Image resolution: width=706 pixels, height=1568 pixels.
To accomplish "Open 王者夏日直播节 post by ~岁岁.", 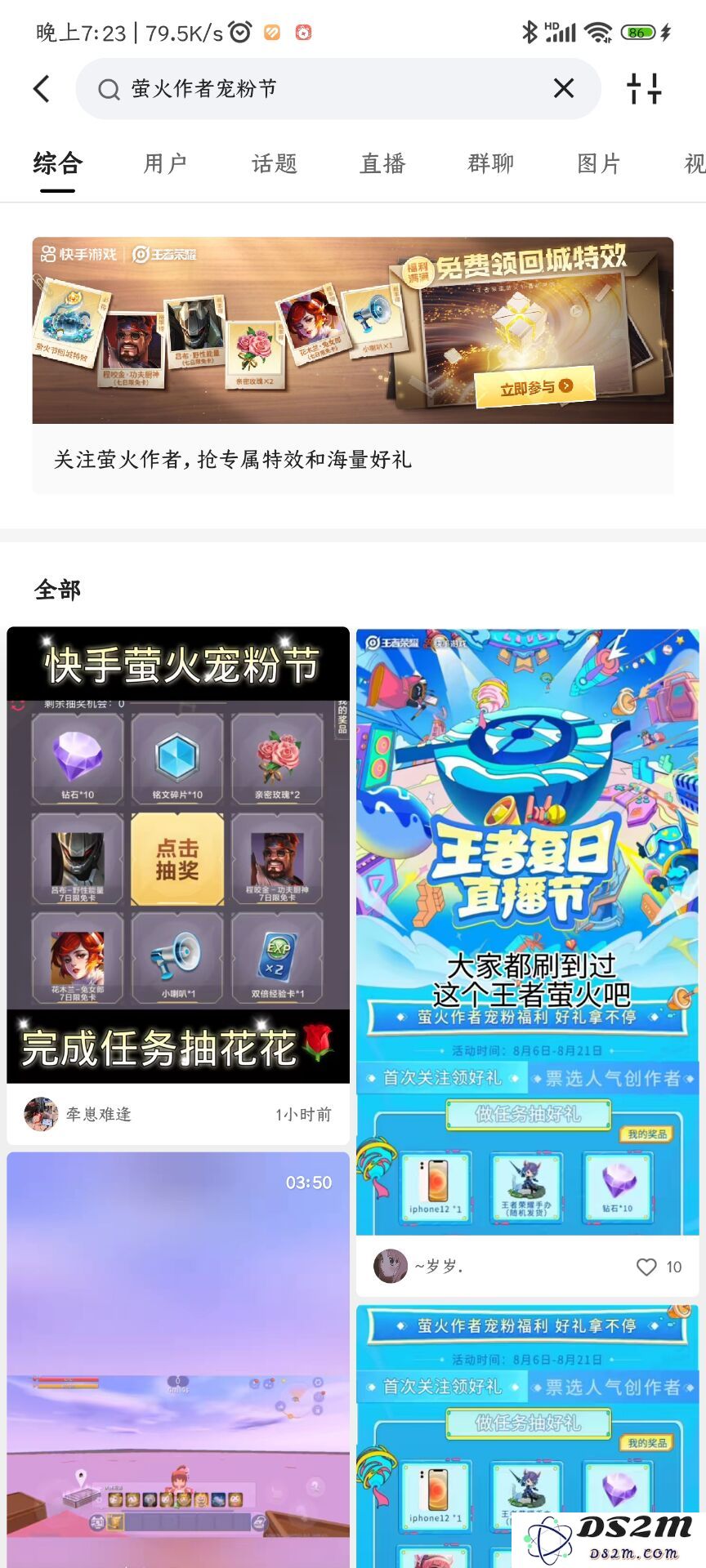I will point(528,931).
